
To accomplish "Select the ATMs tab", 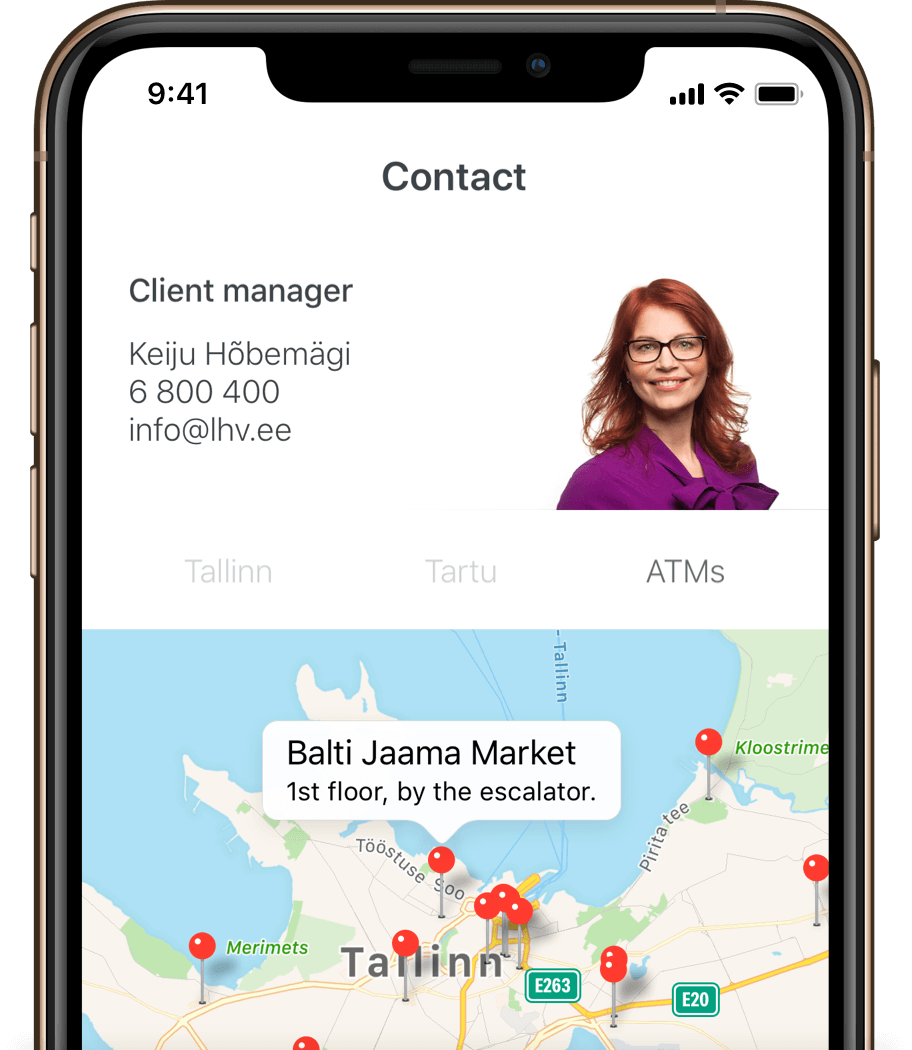I will pyautogui.click(x=685, y=571).
